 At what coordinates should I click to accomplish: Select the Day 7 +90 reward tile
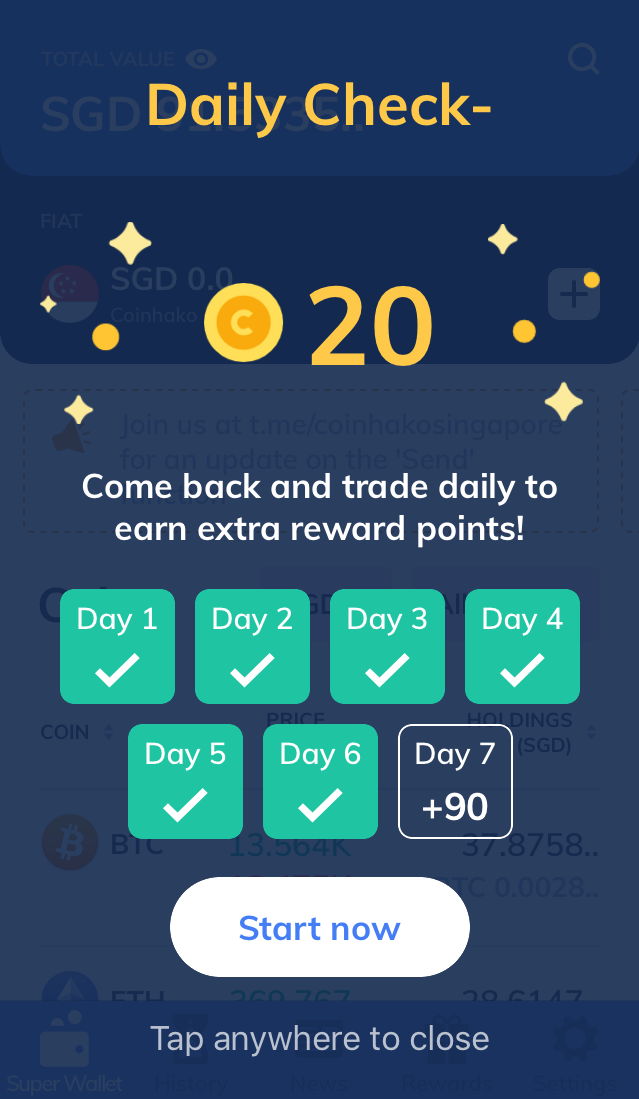pyautogui.click(x=455, y=781)
